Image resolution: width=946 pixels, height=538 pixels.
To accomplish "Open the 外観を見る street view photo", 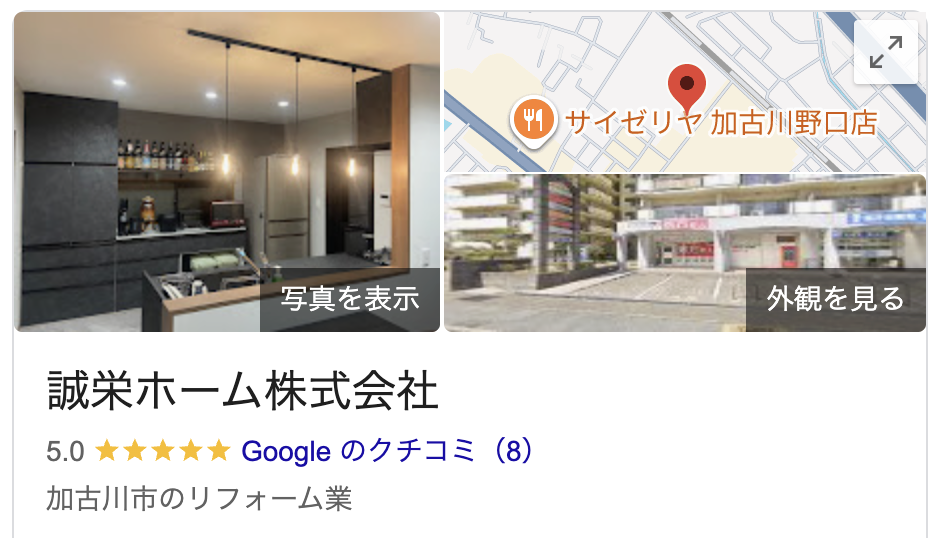I will click(685, 253).
